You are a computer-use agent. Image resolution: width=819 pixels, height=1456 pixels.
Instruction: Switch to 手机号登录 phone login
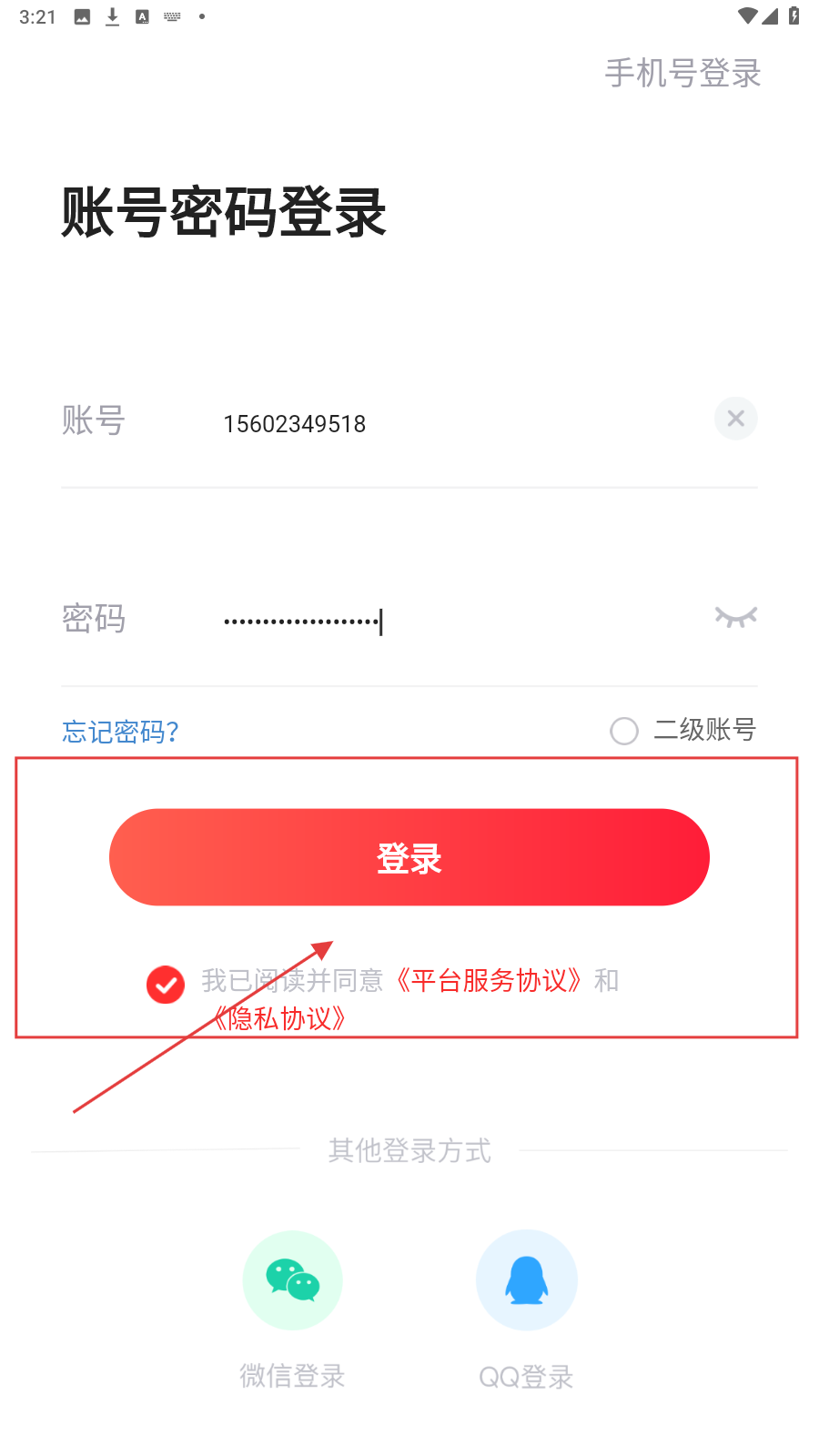tap(682, 73)
